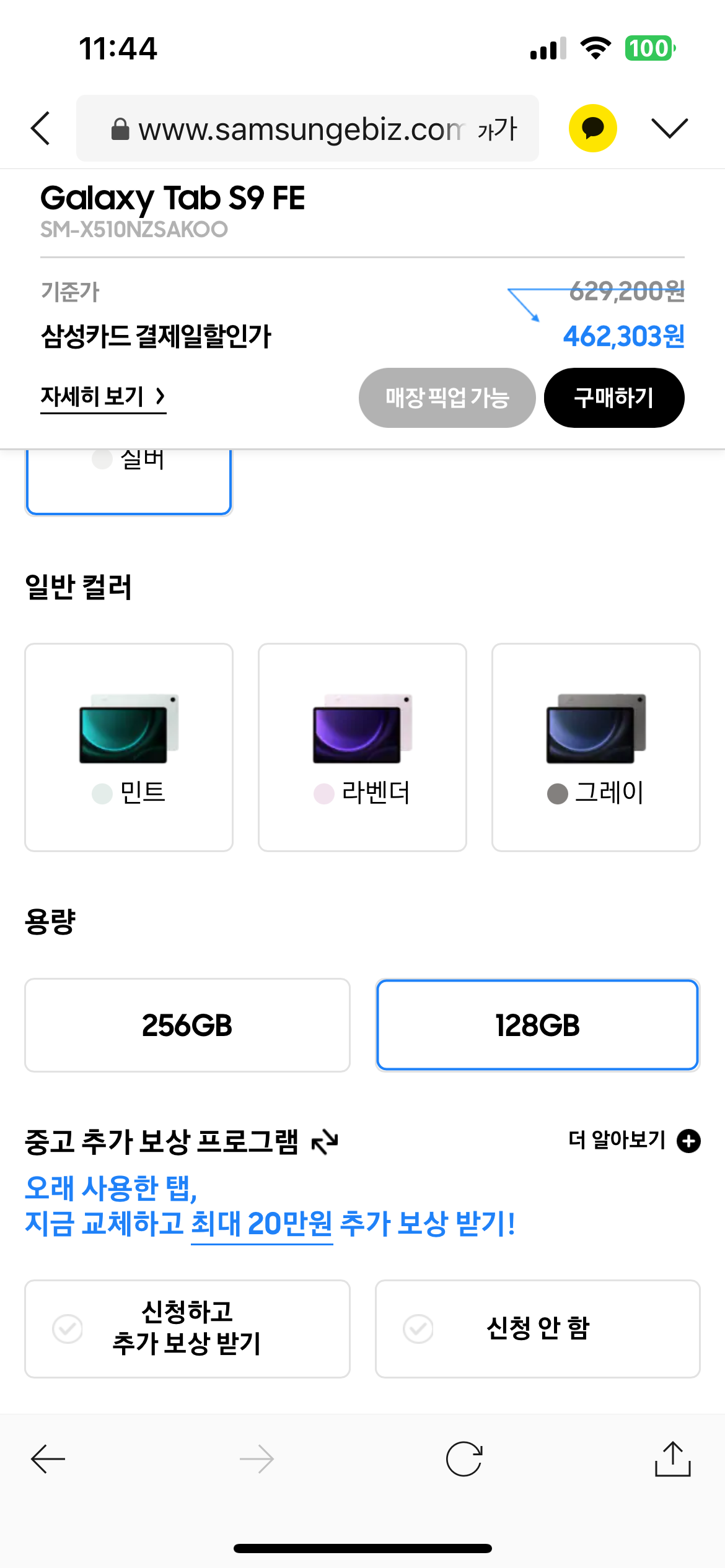Pick the 라벤더 color tablet

[x=362, y=747]
